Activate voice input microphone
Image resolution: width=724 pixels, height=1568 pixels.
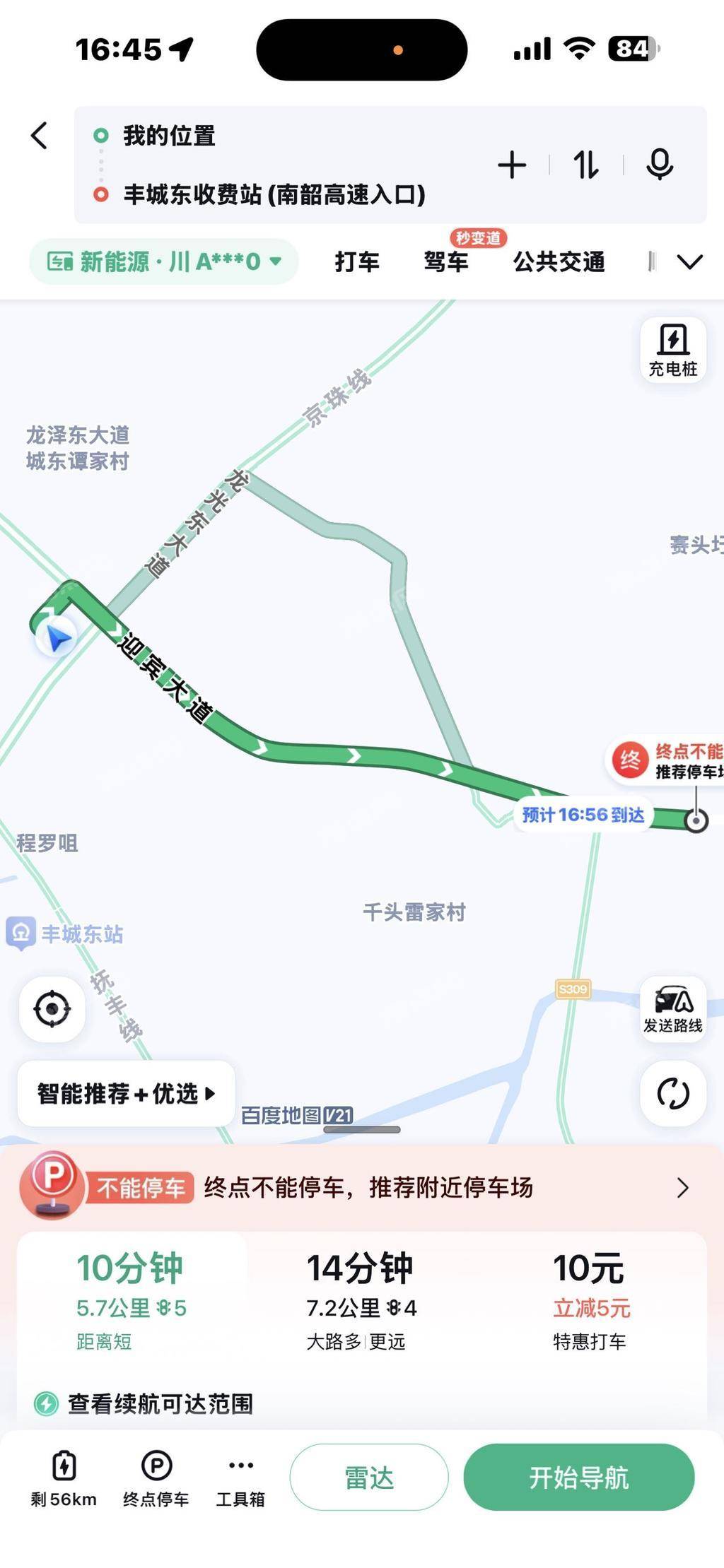click(x=659, y=165)
